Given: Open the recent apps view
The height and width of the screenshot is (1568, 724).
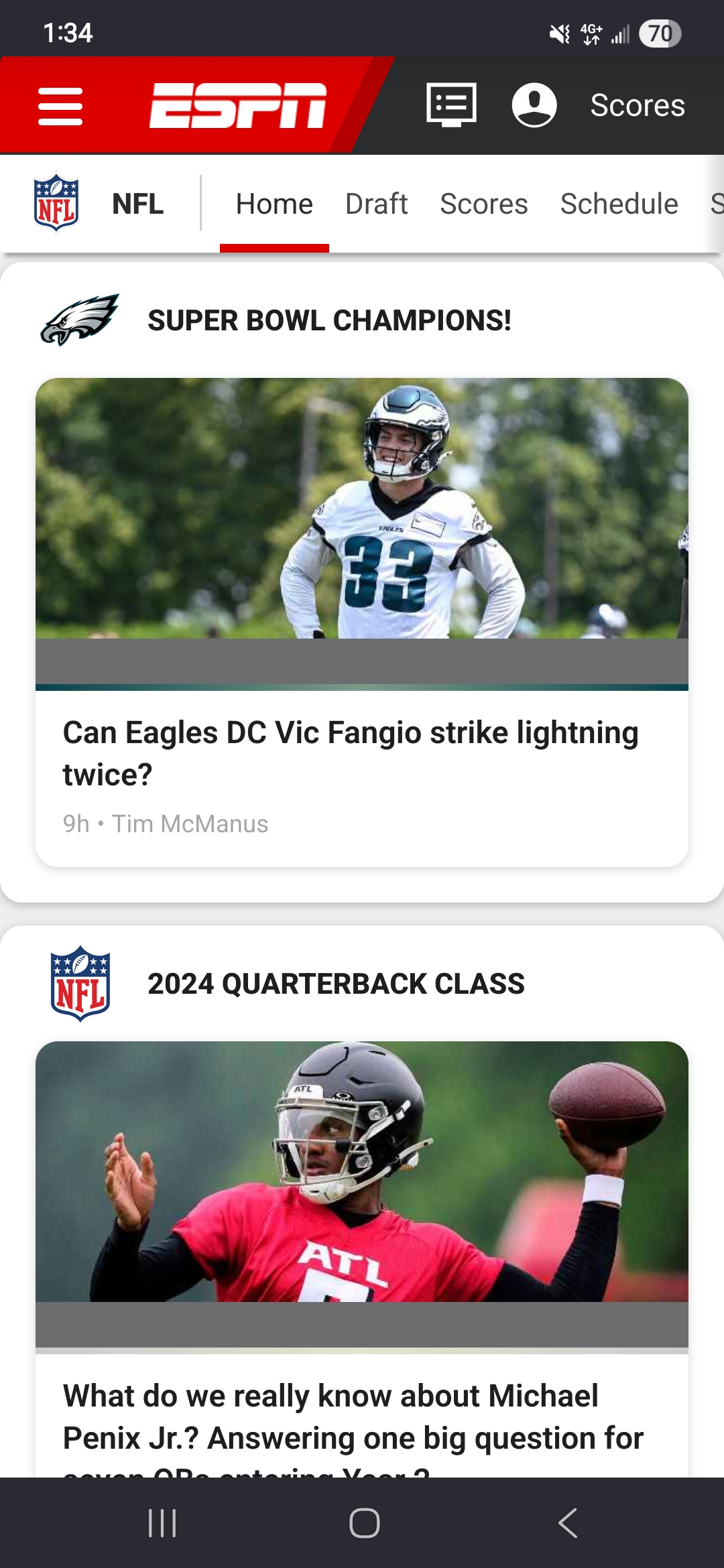Looking at the screenshot, I should (x=162, y=1523).
